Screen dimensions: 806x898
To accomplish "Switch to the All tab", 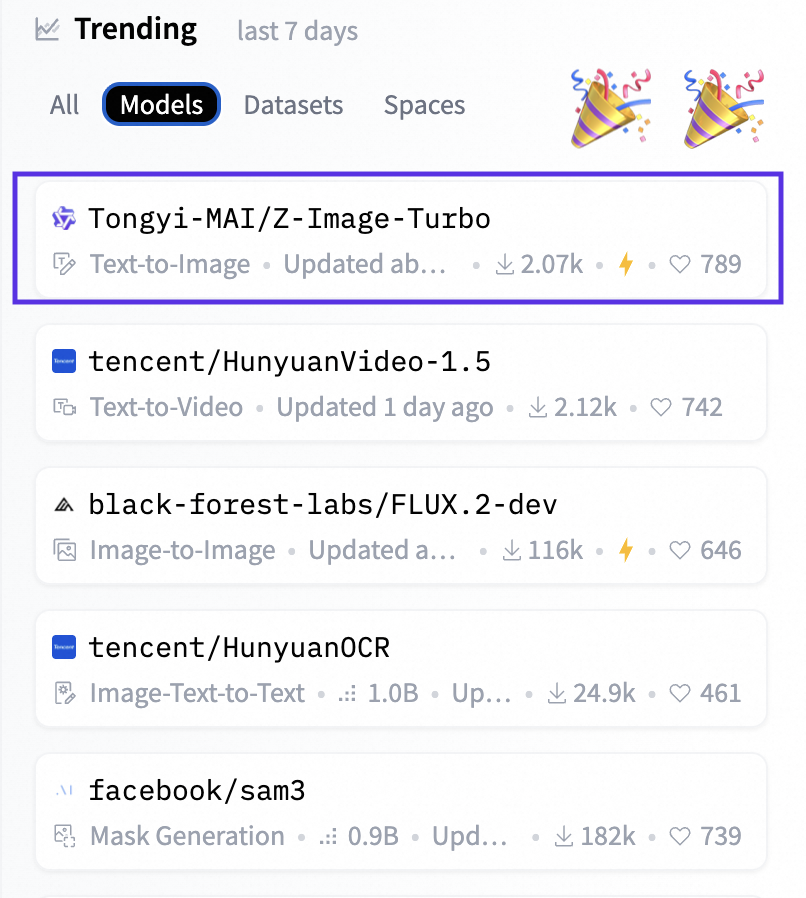I will coord(64,105).
